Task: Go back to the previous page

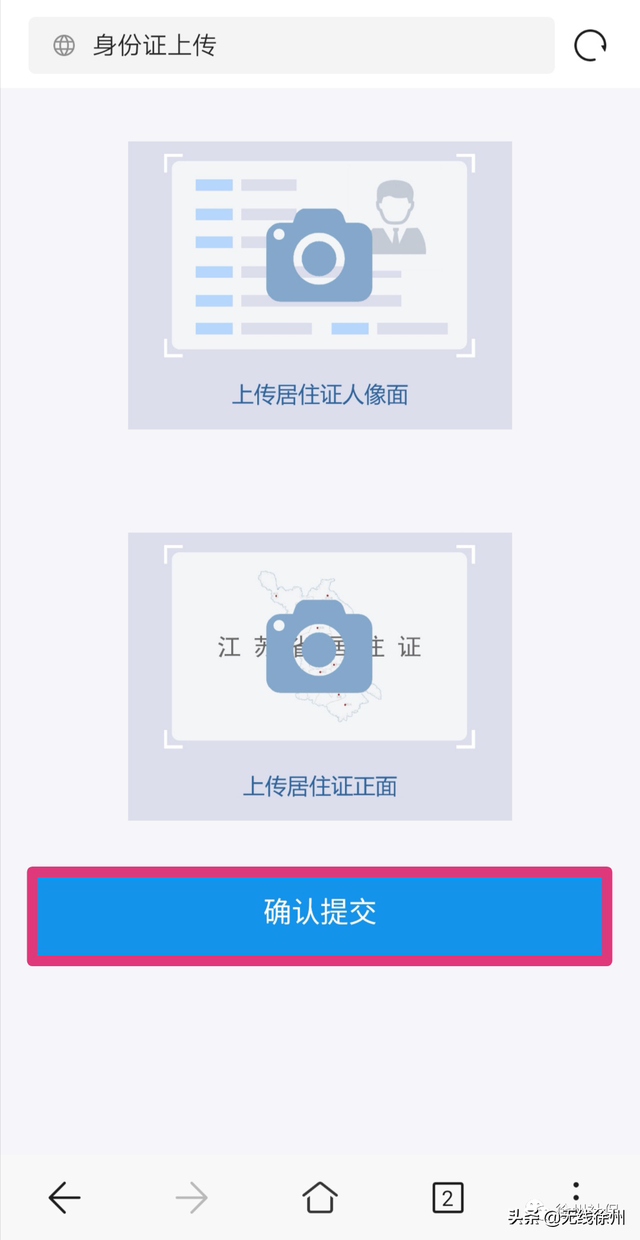Action: point(64,1197)
